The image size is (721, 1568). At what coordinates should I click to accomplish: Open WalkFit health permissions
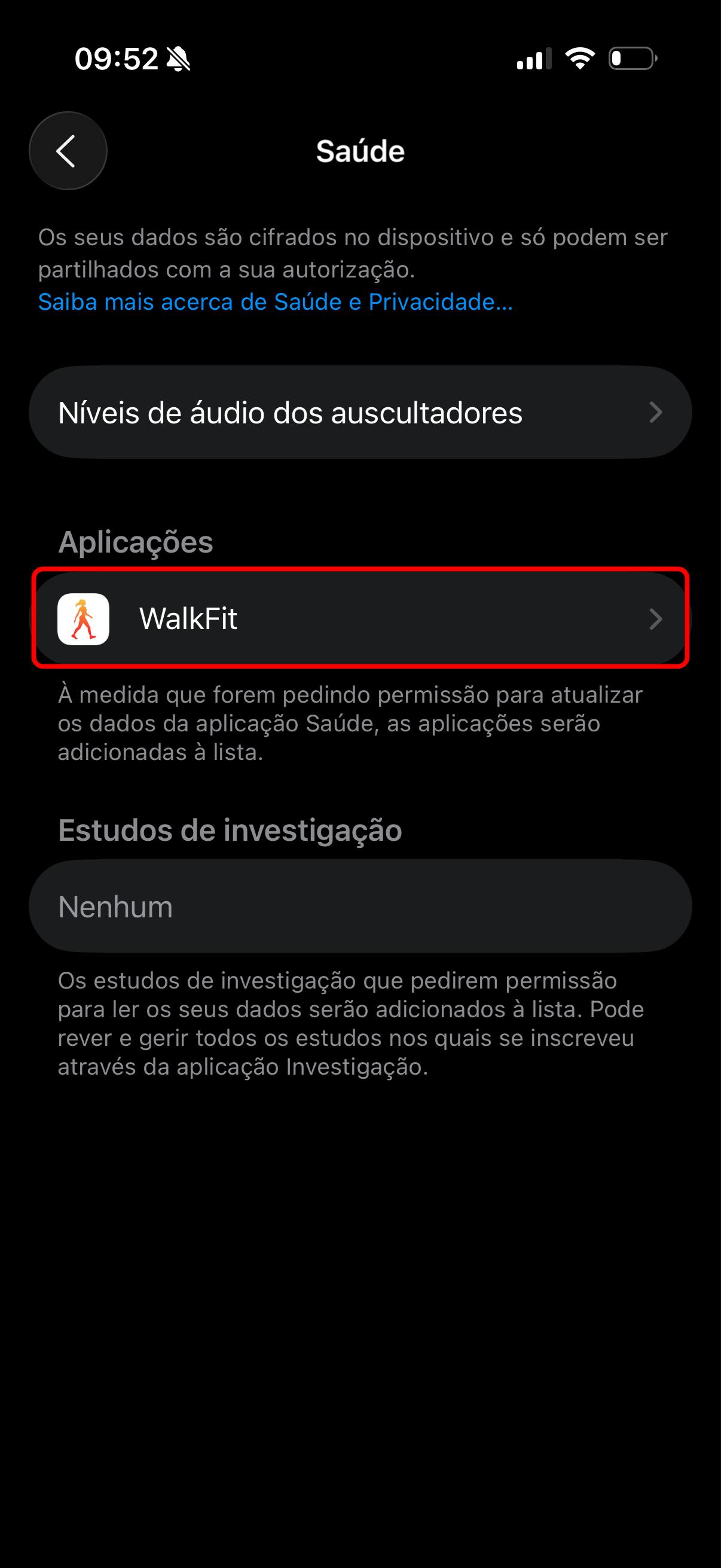360,618
